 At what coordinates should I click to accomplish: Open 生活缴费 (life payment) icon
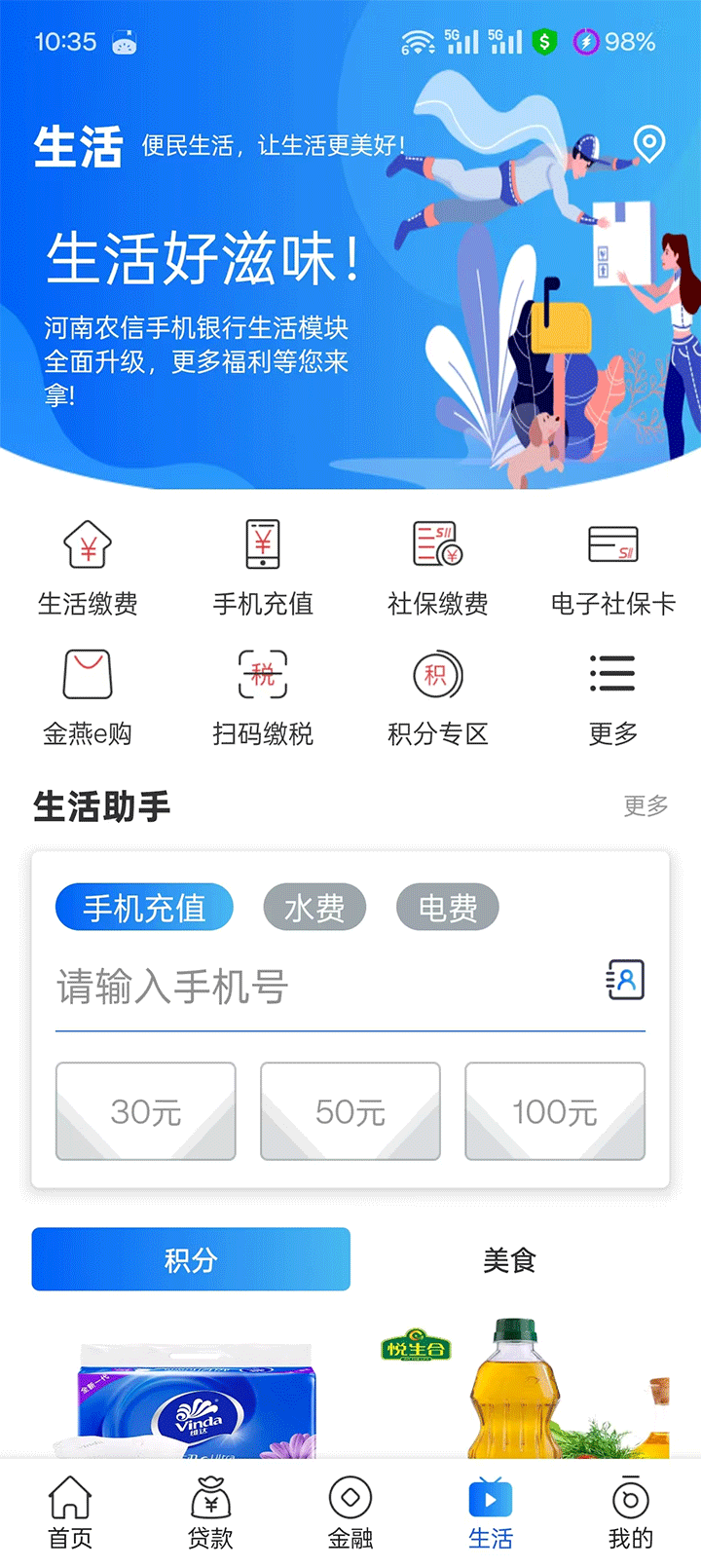[89, 565]
